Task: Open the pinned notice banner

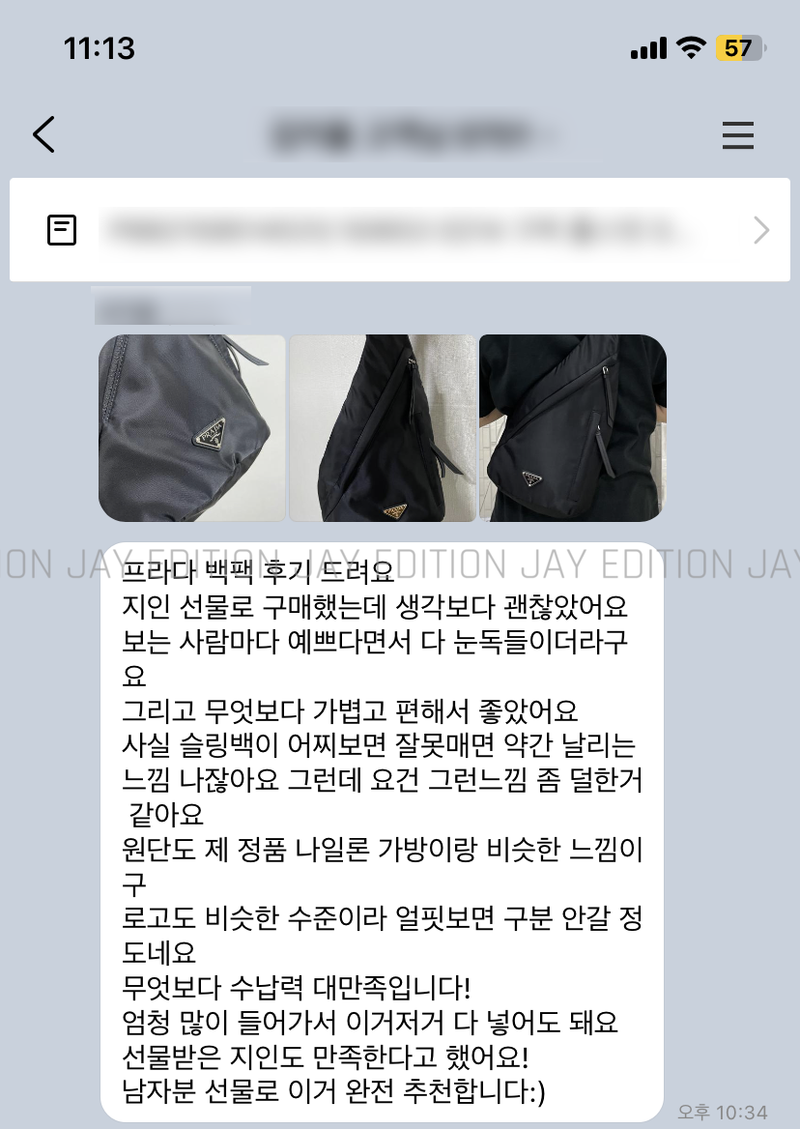Action: tap(400, 230)
